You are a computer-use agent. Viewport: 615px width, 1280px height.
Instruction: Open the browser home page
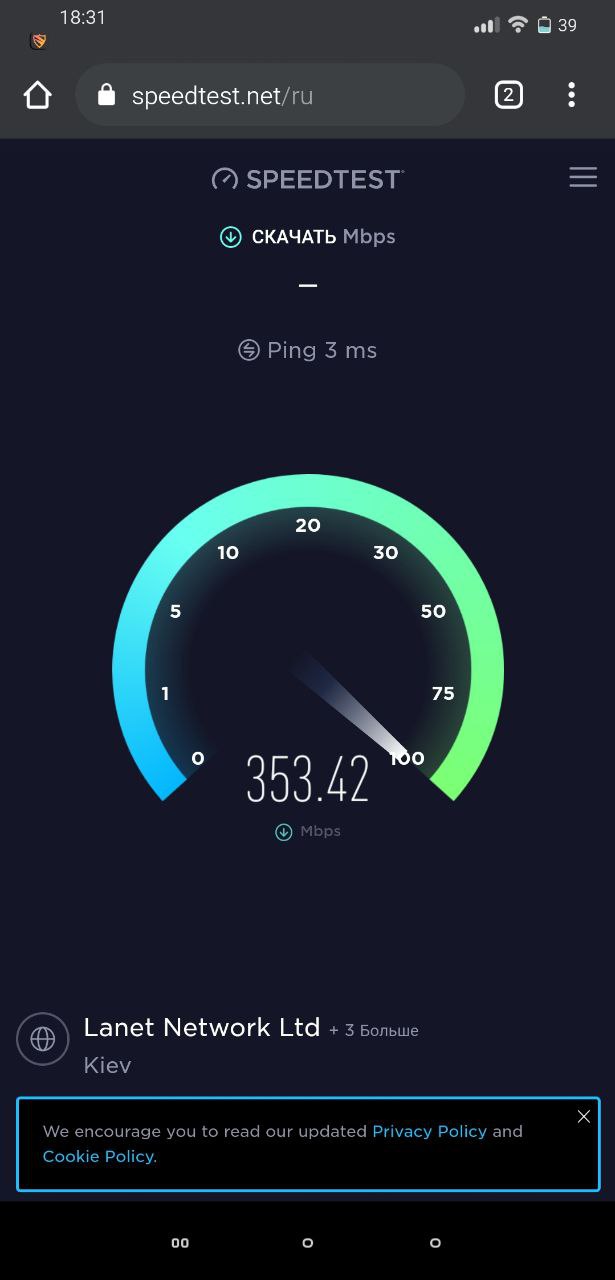pos(37,96)
